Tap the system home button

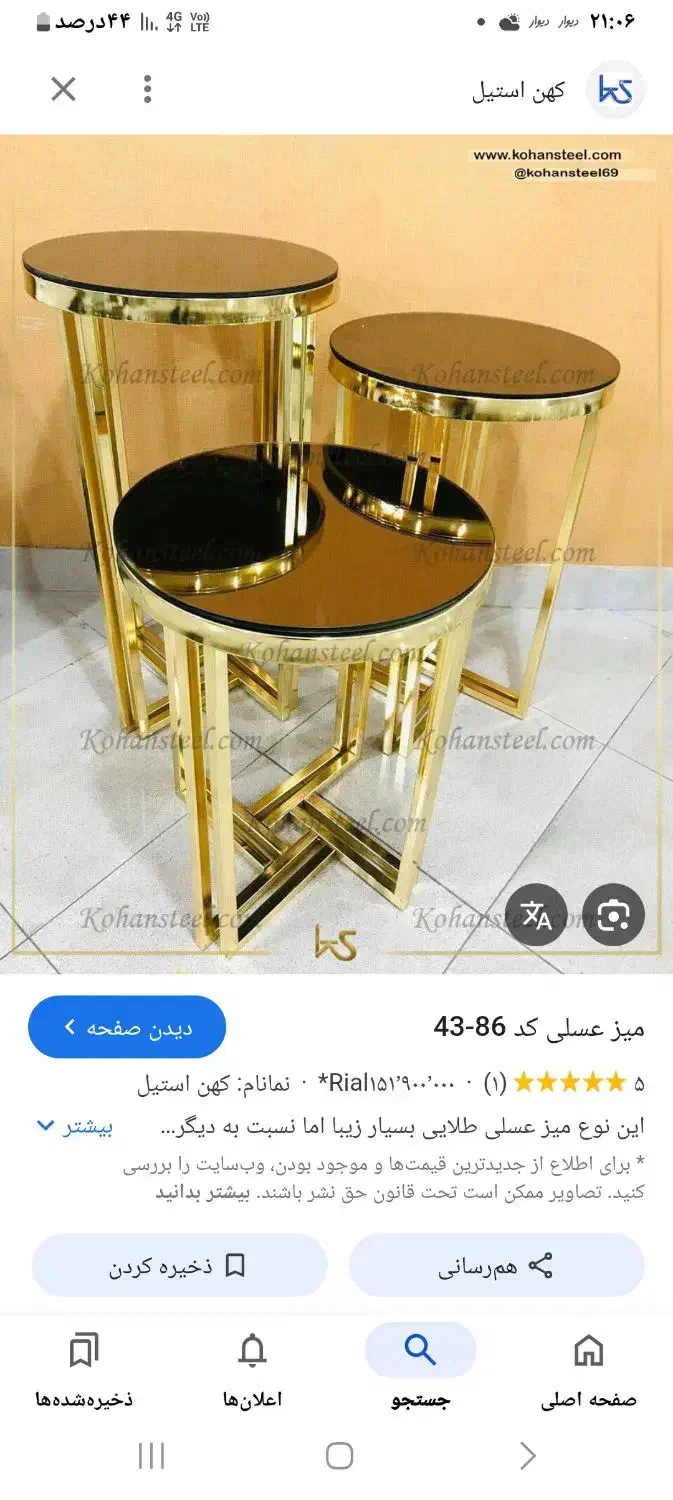click(x=339, y=1456)
